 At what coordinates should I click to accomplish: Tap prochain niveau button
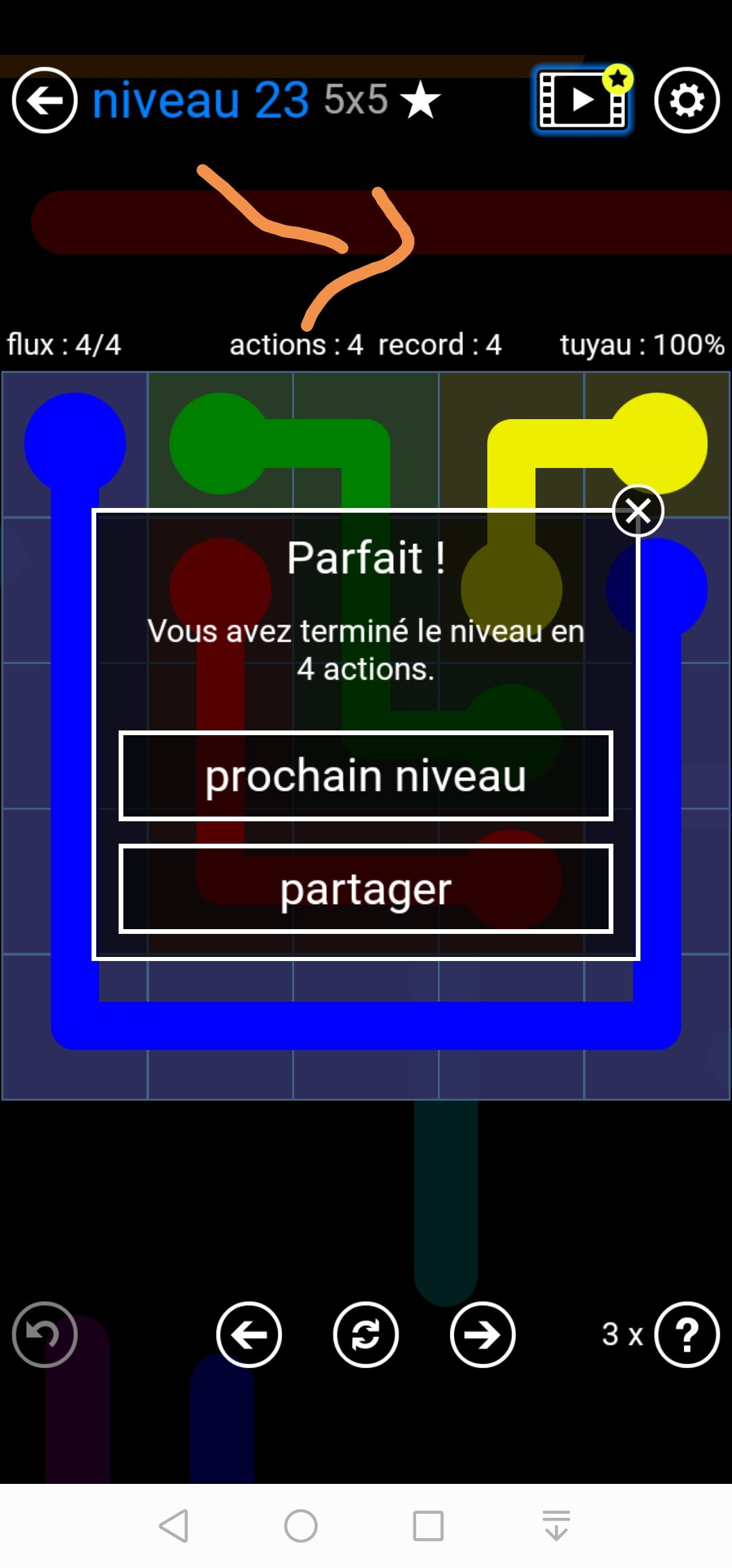366,776
